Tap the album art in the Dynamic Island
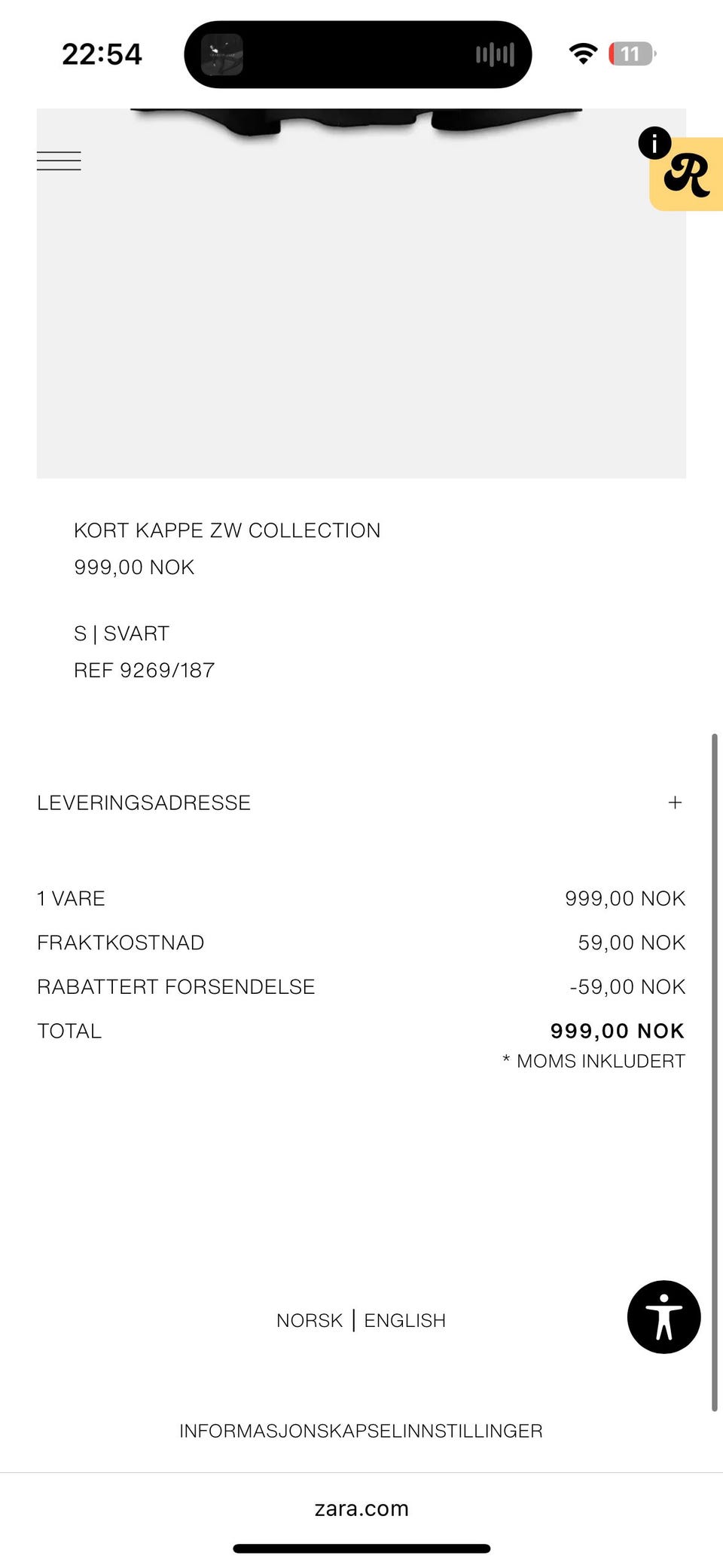 222,53
